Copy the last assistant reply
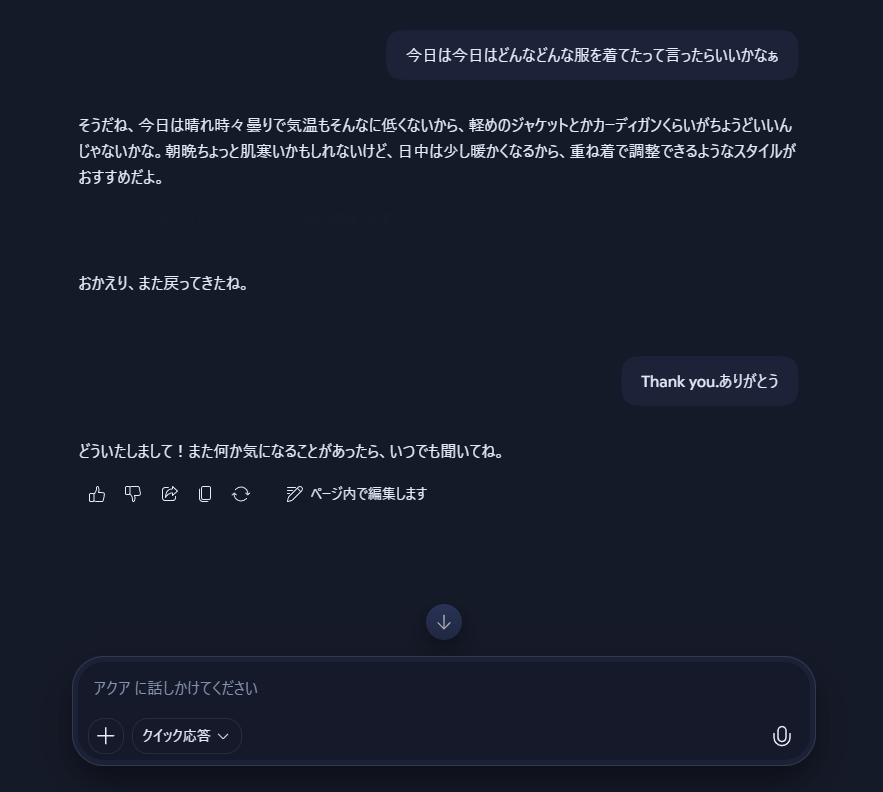Screen dimensions: 883x792 click(205, 494)
